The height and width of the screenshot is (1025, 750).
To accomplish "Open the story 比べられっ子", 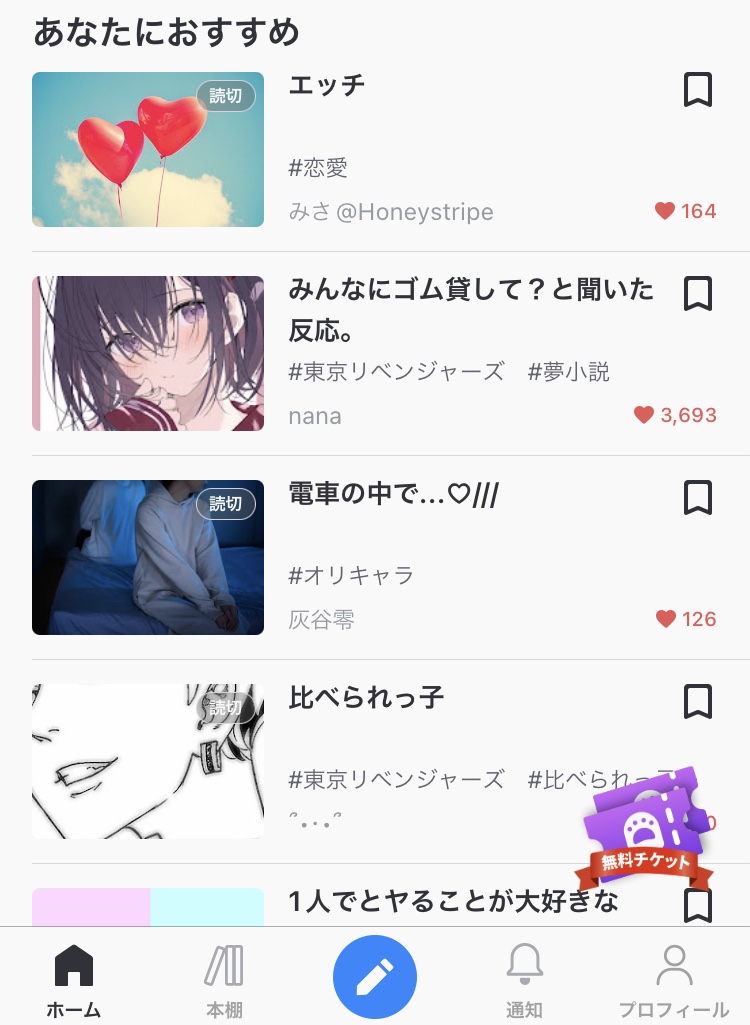I will pyautogui.click(x=366, y=698).
